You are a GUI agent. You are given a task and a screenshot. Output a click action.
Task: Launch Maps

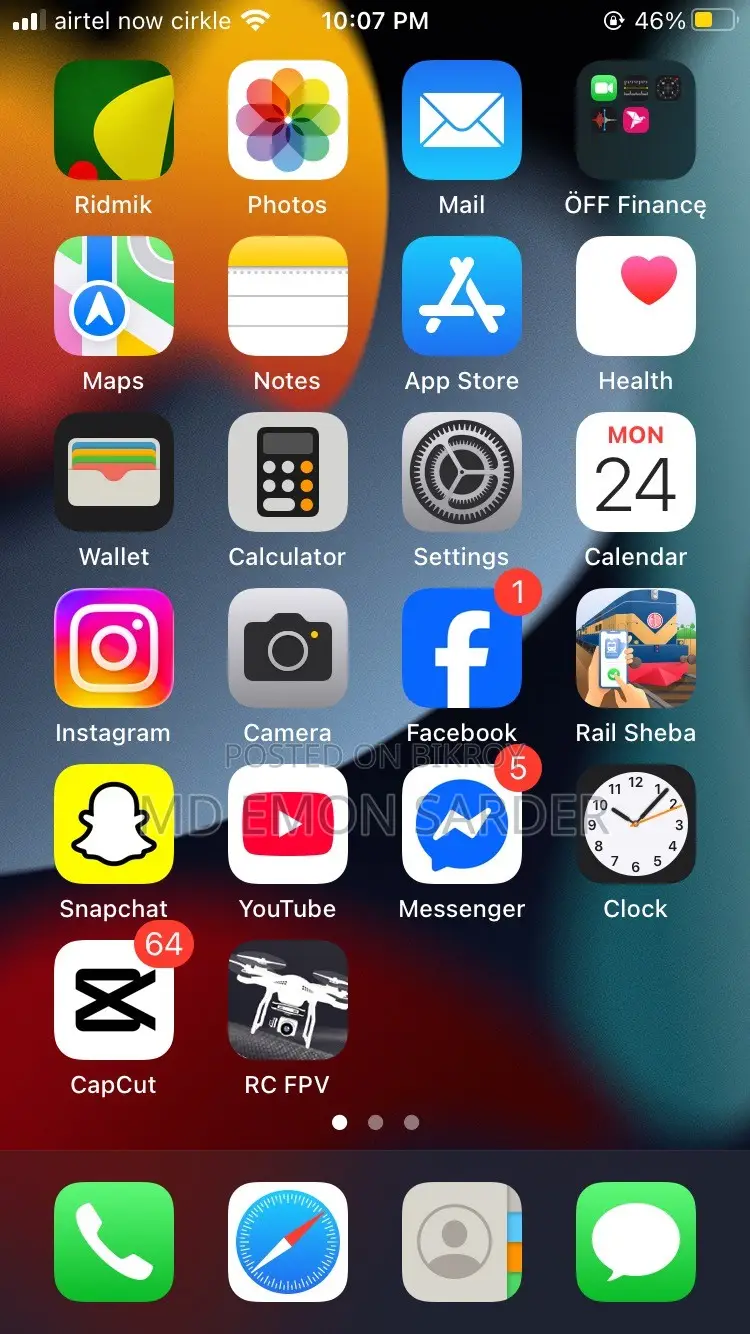(x=114, y=296)
